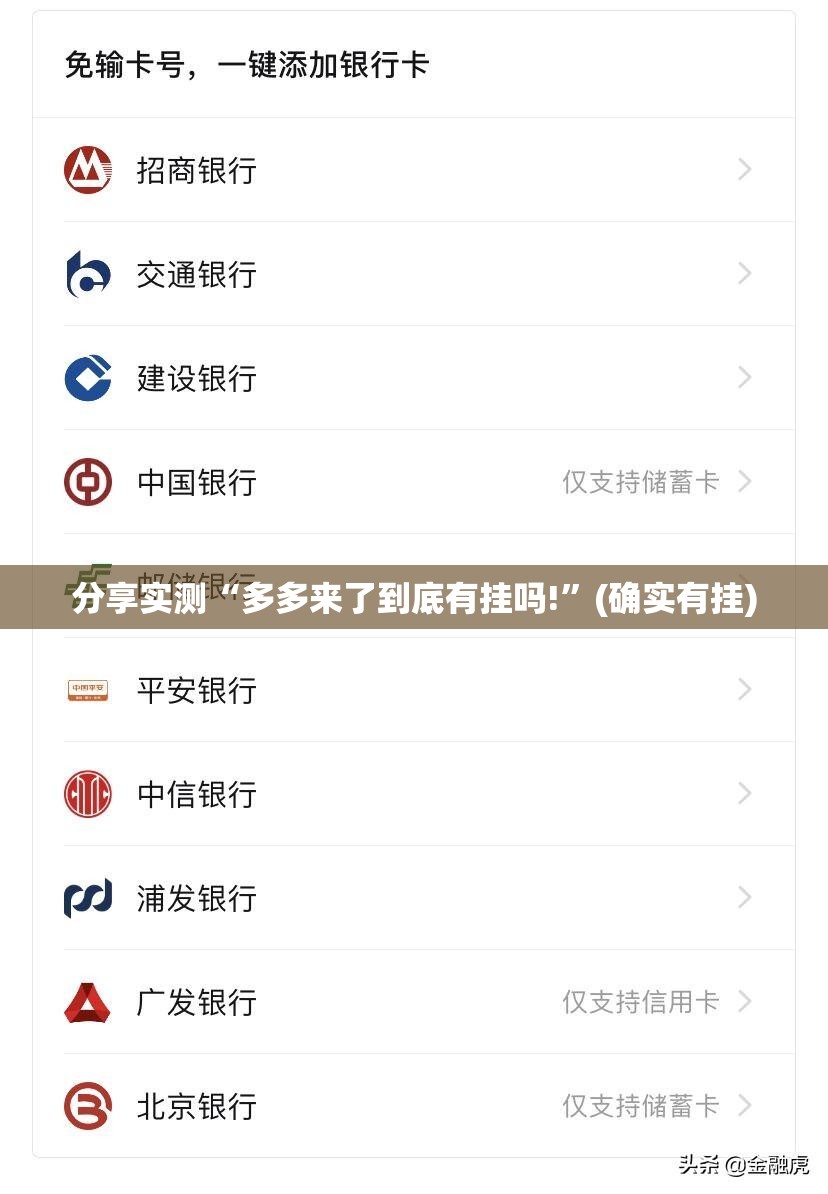Viewport: 828px width, 1194px height.
Task: Open the 建设银行 row
Action: 197,378
